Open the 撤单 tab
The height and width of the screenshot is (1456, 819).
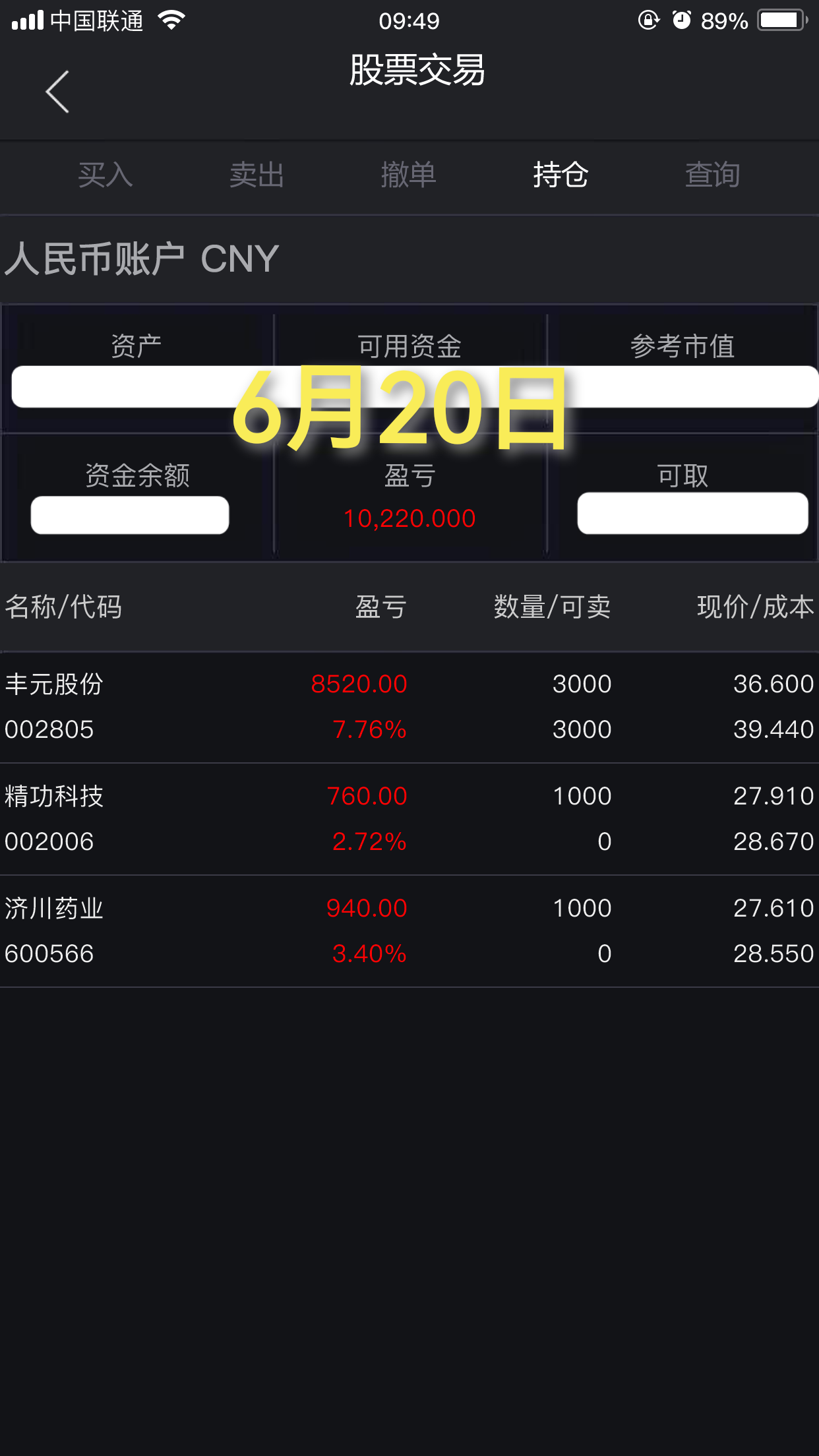pyautogui.click(x=409, y=175)
